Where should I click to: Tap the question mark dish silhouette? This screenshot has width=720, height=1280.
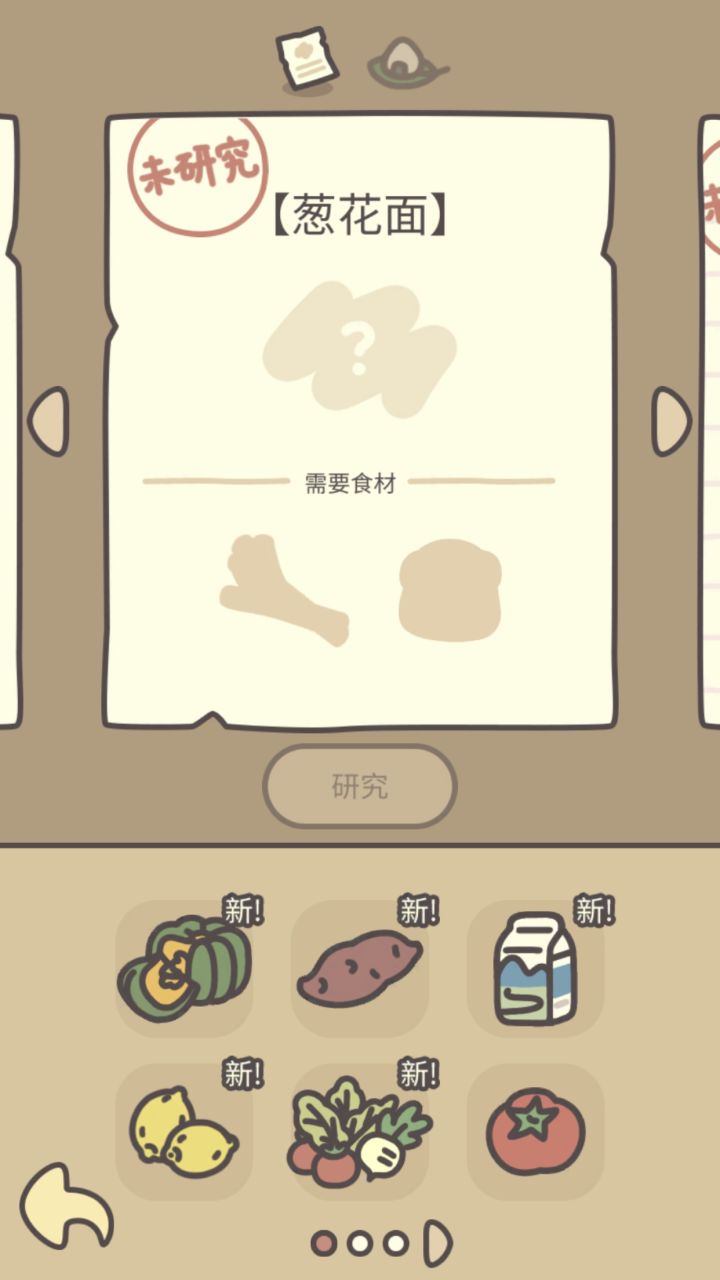[x=360, y=345]
